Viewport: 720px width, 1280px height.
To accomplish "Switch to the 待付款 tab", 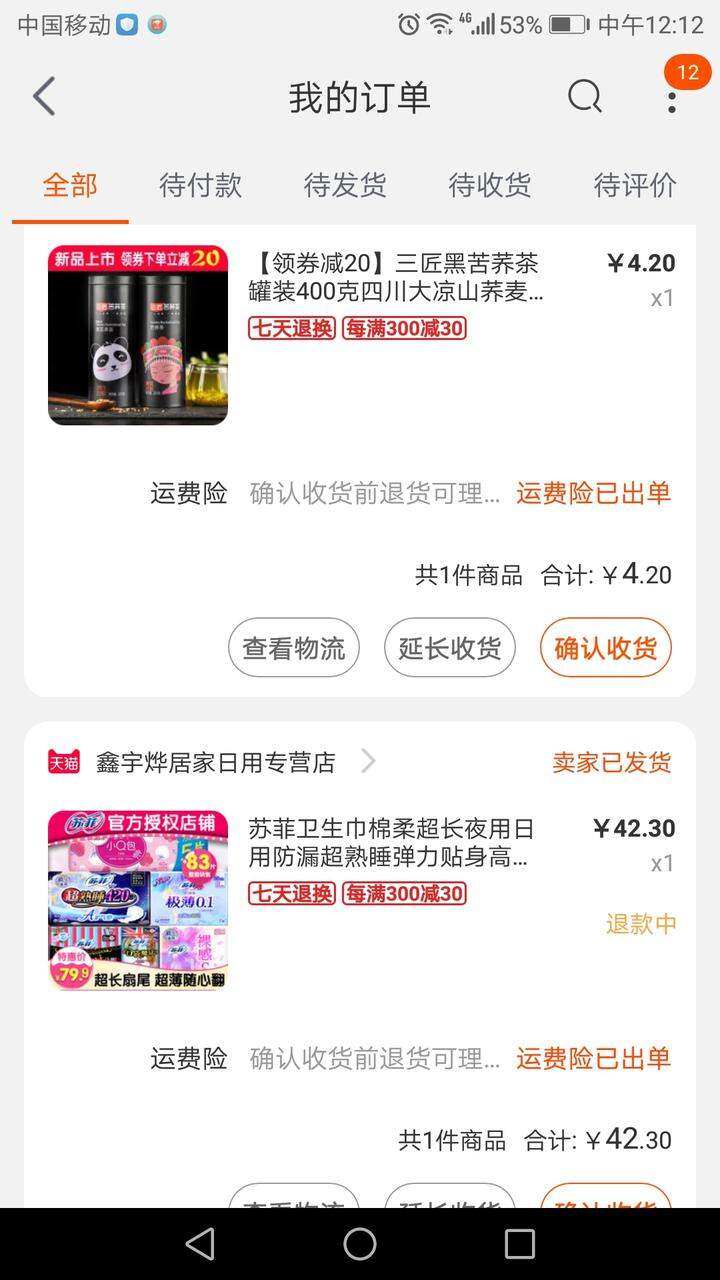I will pos(200,185).
